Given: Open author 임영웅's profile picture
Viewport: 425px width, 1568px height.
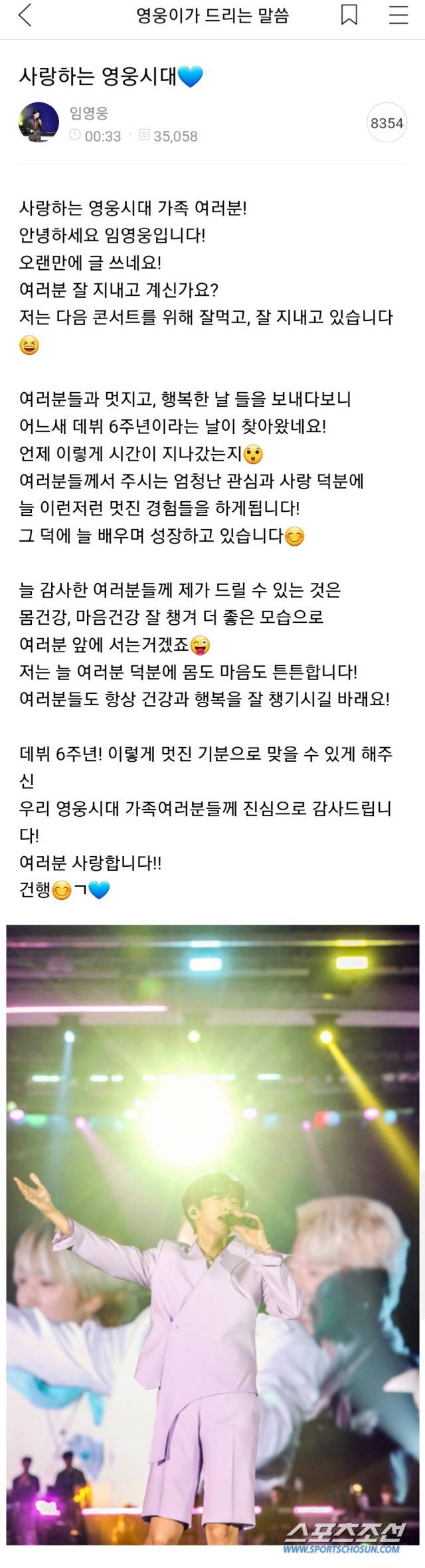Looking at the screenshot, I should [39, 122].
